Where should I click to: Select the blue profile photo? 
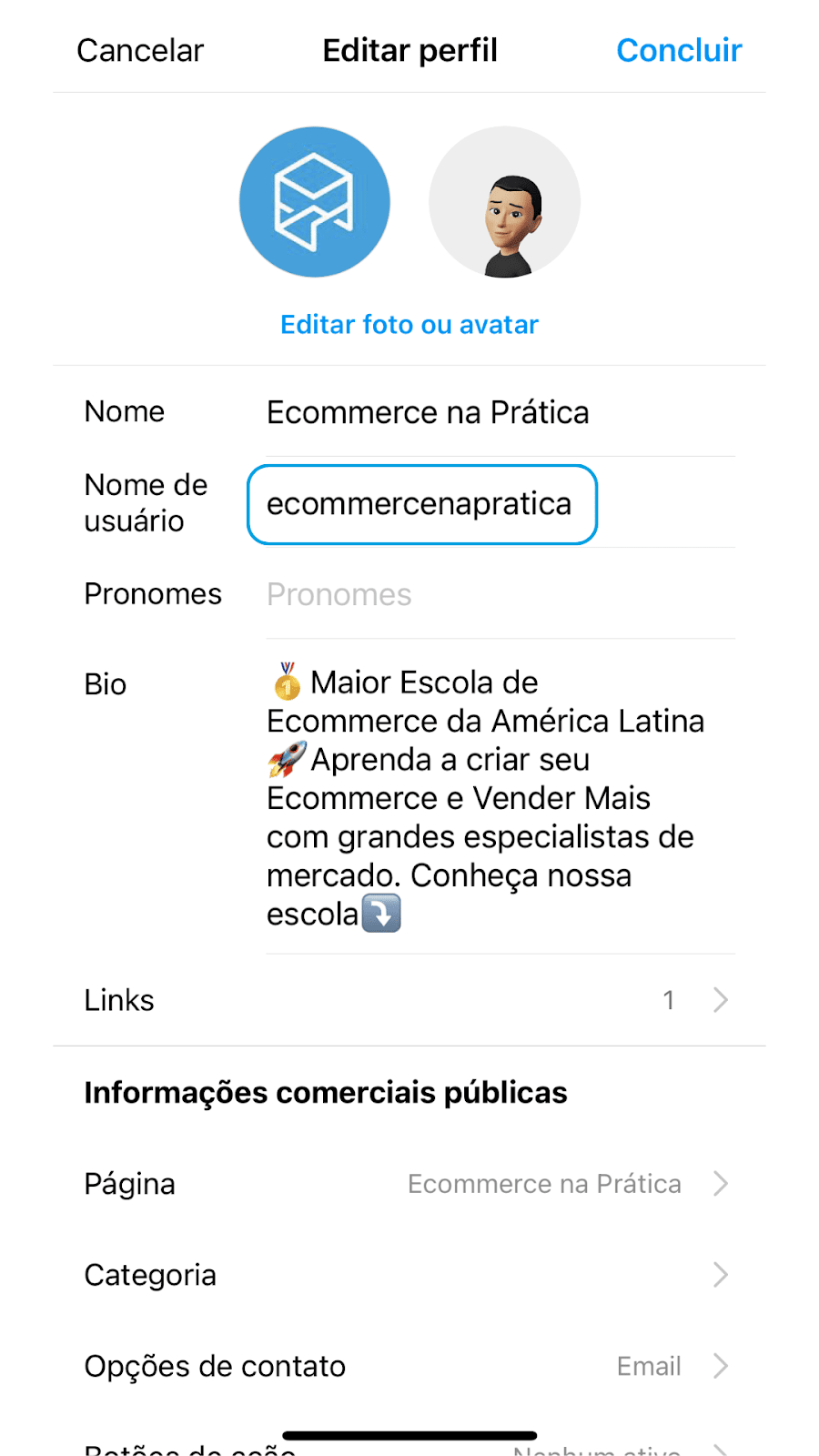pyautogui.click(x=315, y=202)
